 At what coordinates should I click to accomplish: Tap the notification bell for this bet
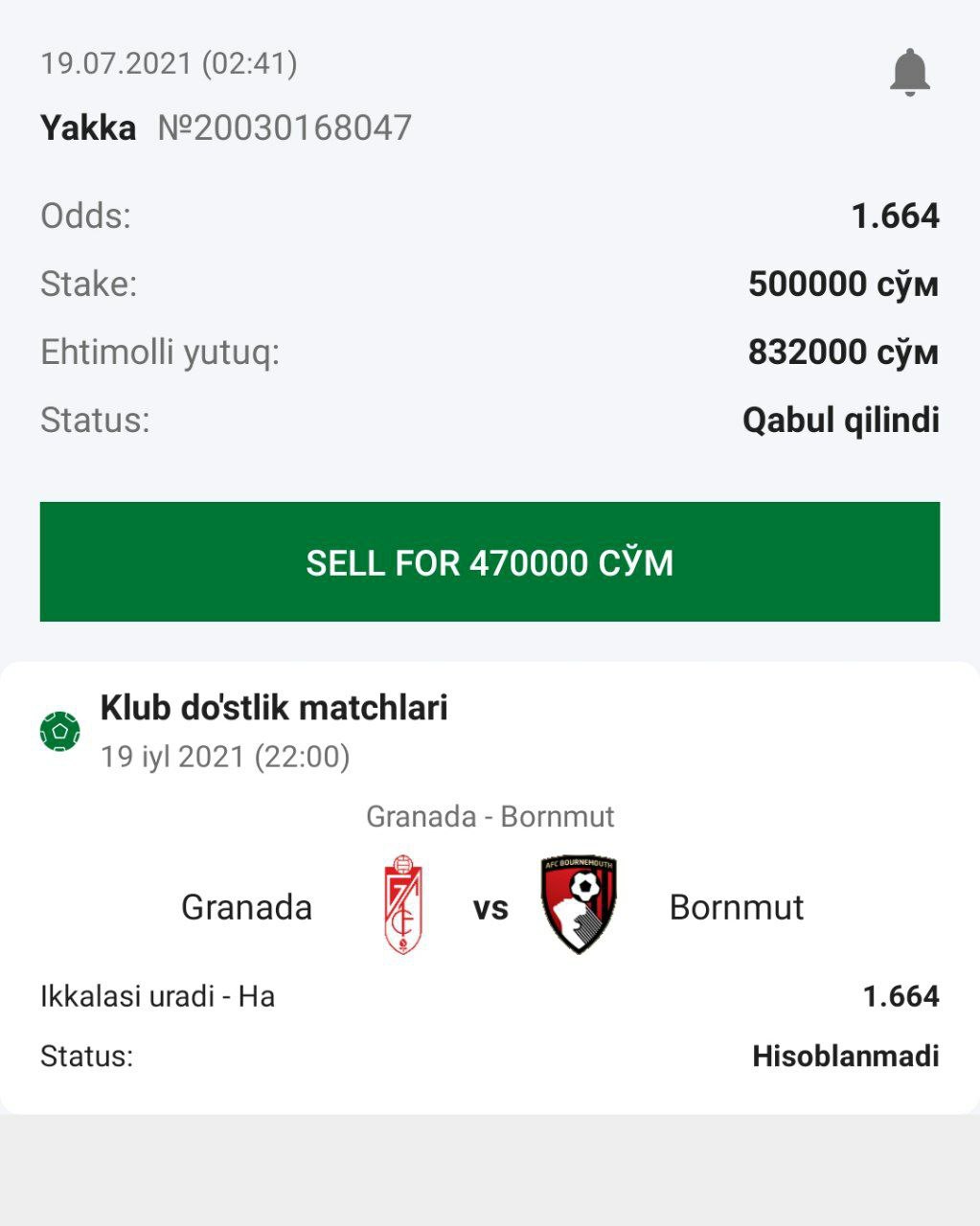point(909,72)
